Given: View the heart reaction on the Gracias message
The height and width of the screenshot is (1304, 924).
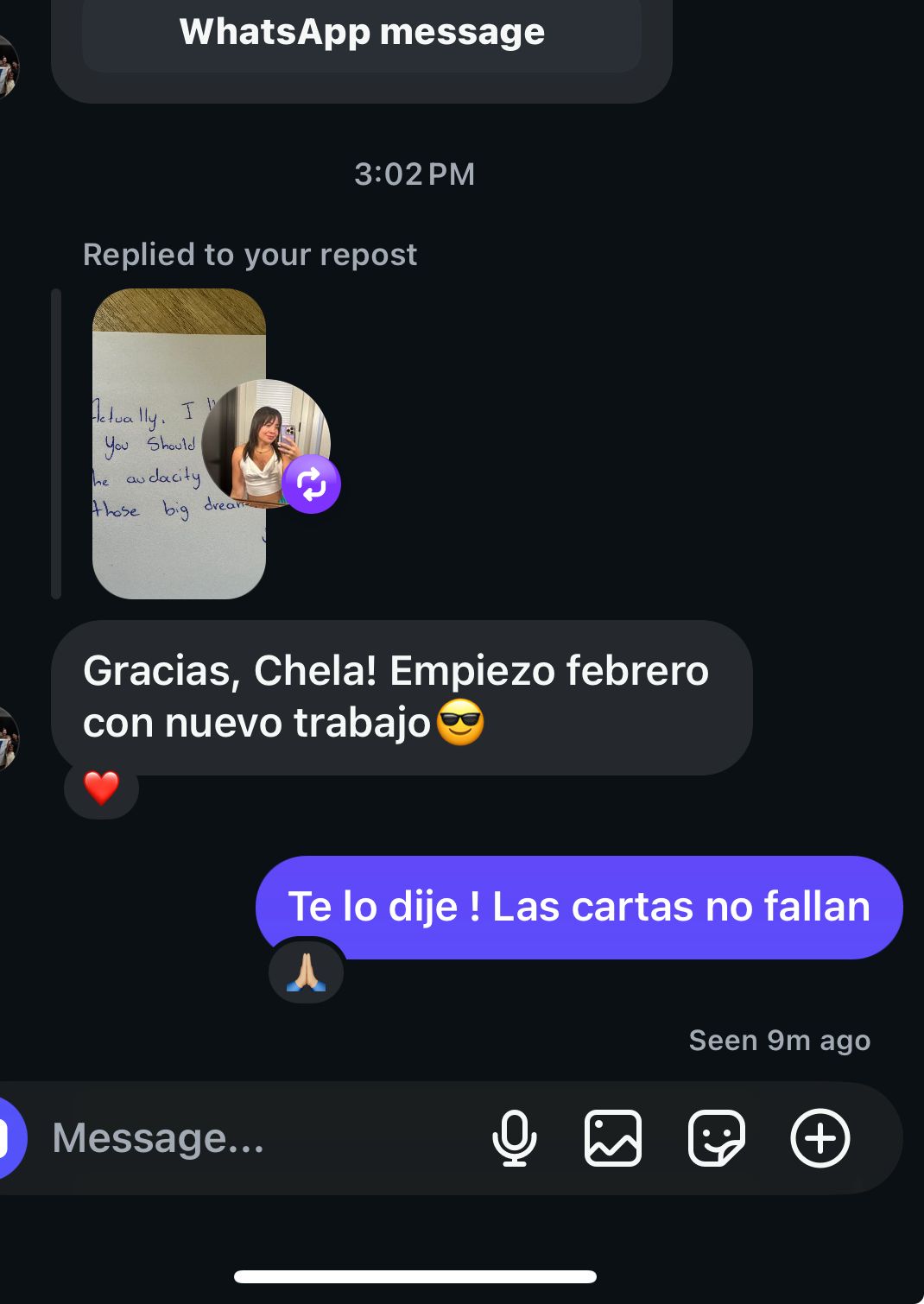Looking at the screenshot, I should [x=101, y=788].
